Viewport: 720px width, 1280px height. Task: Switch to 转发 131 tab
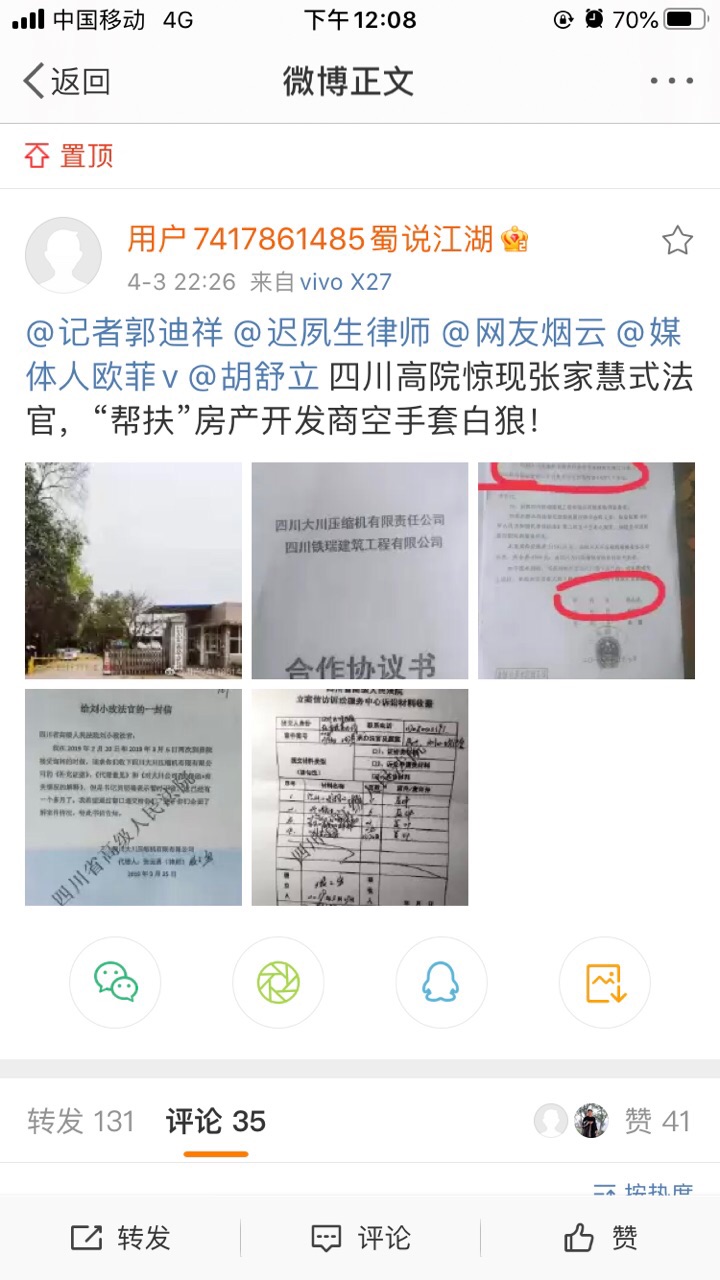tap(80, 1121)
